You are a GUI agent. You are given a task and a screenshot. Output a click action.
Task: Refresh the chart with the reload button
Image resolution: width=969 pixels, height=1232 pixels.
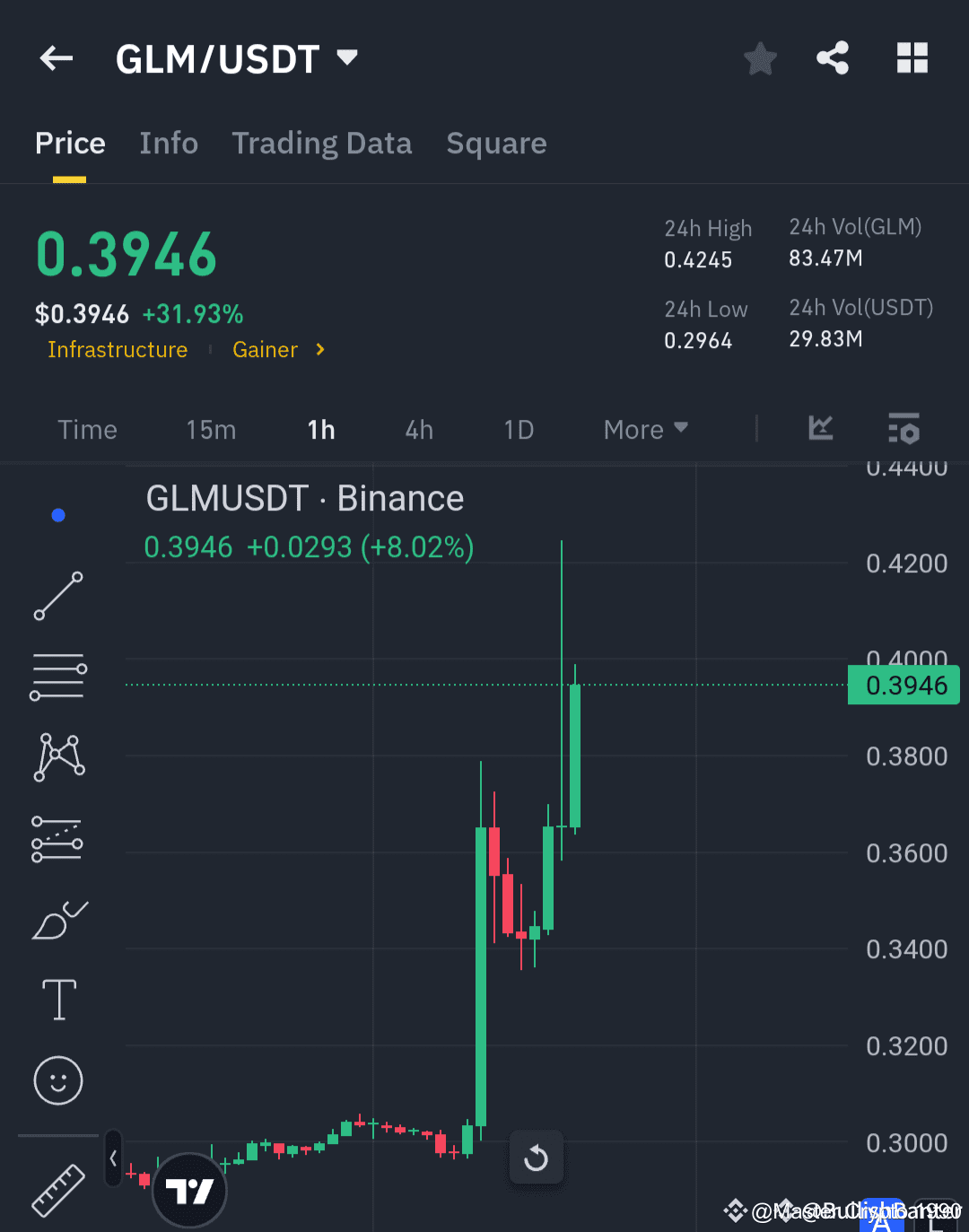(x=536, y=1158)
